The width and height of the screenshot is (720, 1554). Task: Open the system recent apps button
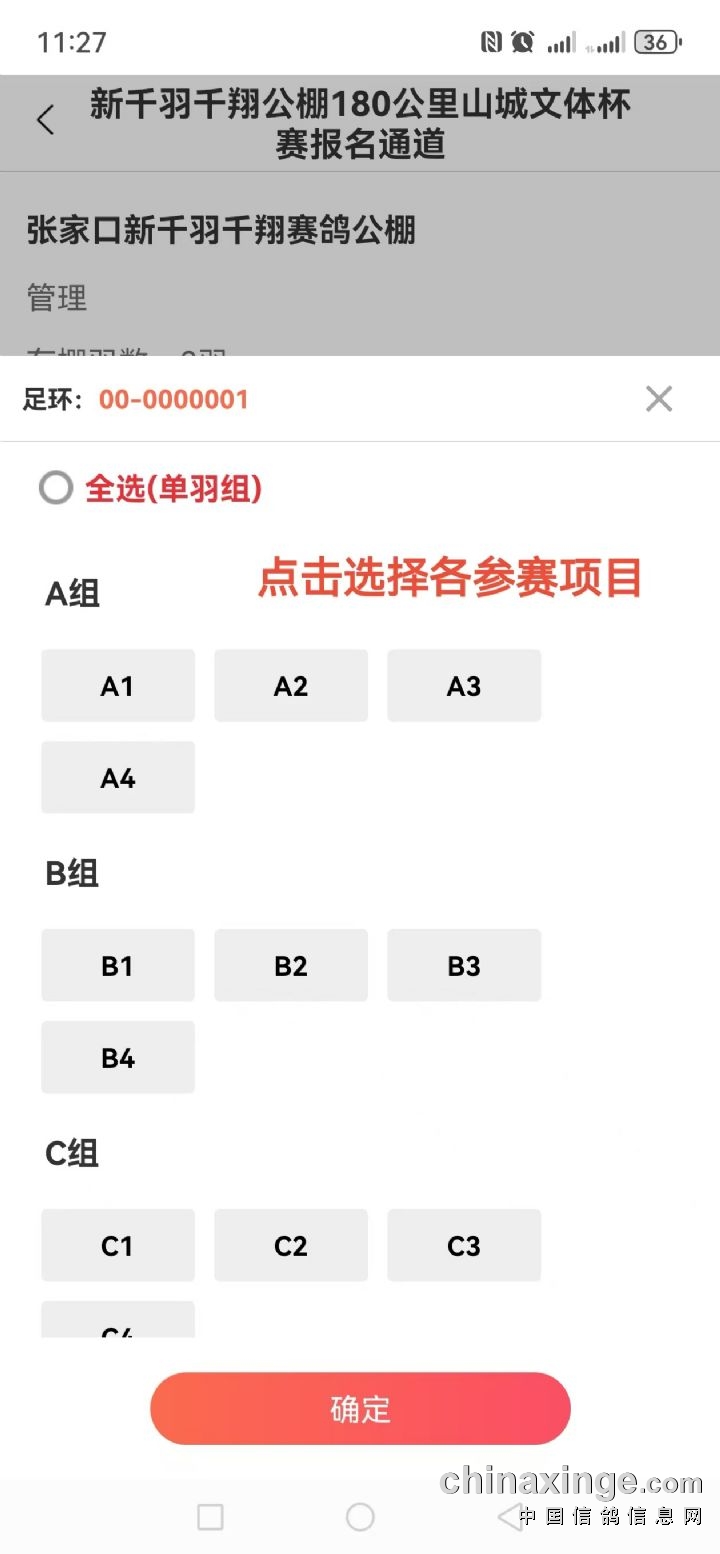(x=210, y=1517)
